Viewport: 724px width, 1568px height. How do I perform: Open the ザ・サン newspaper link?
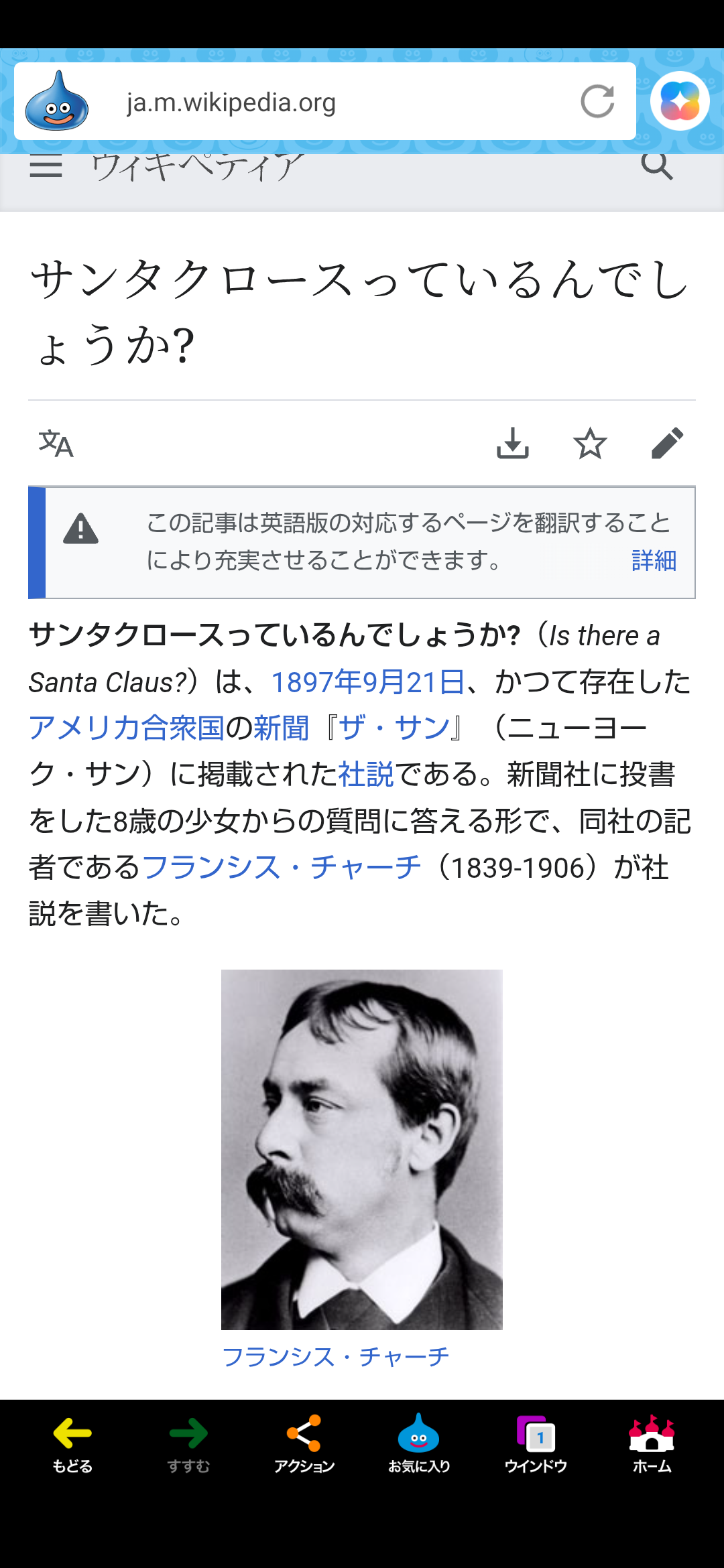click(394, 728)
